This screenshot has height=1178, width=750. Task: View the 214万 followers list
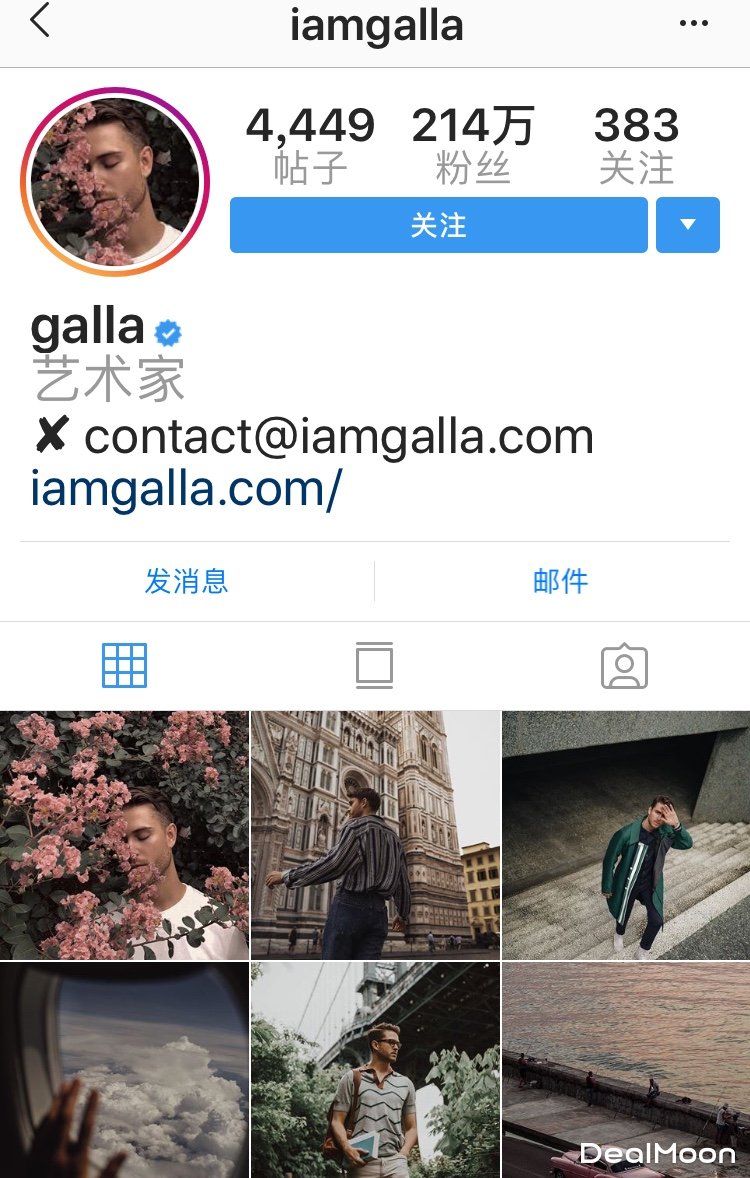[x=473, y=146]
